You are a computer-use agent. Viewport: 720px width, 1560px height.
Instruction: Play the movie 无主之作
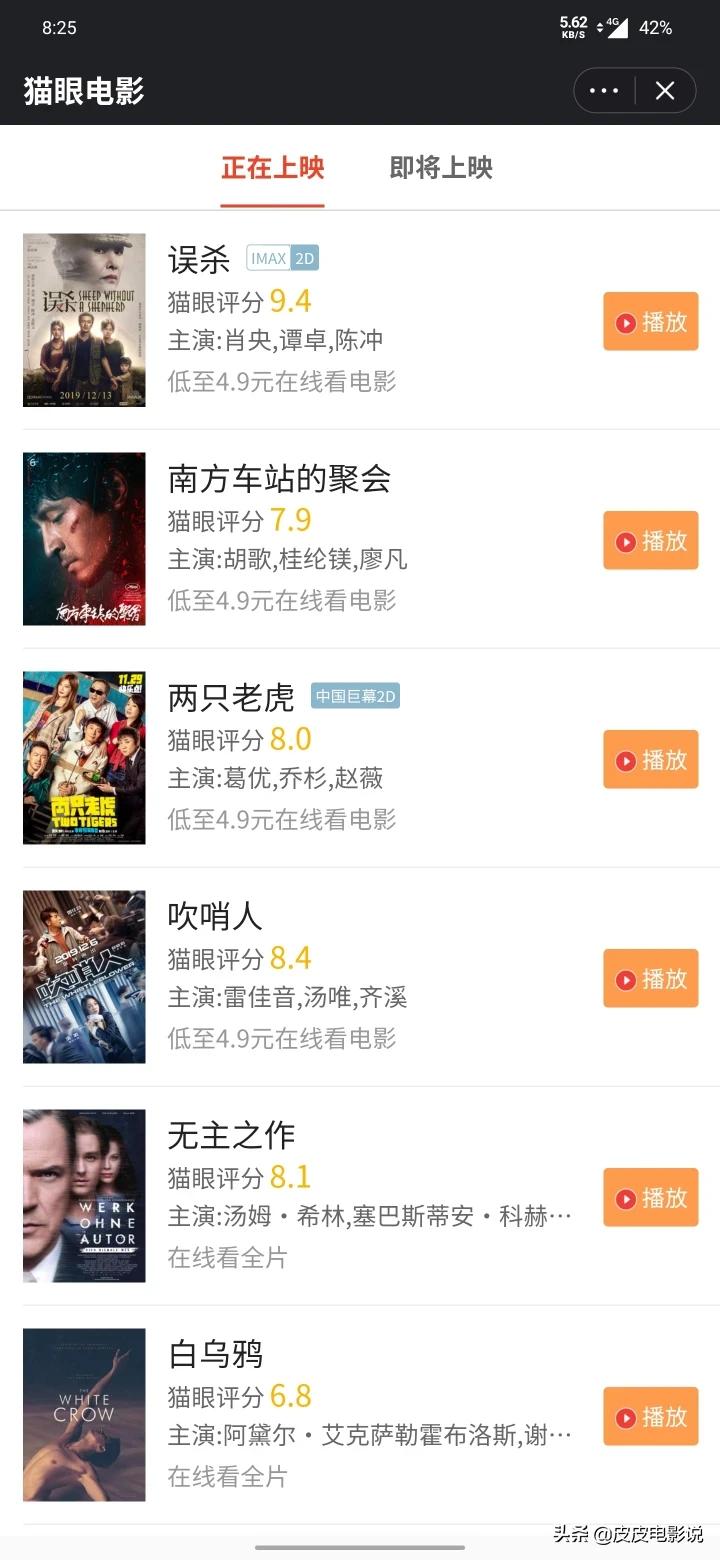650,1198
